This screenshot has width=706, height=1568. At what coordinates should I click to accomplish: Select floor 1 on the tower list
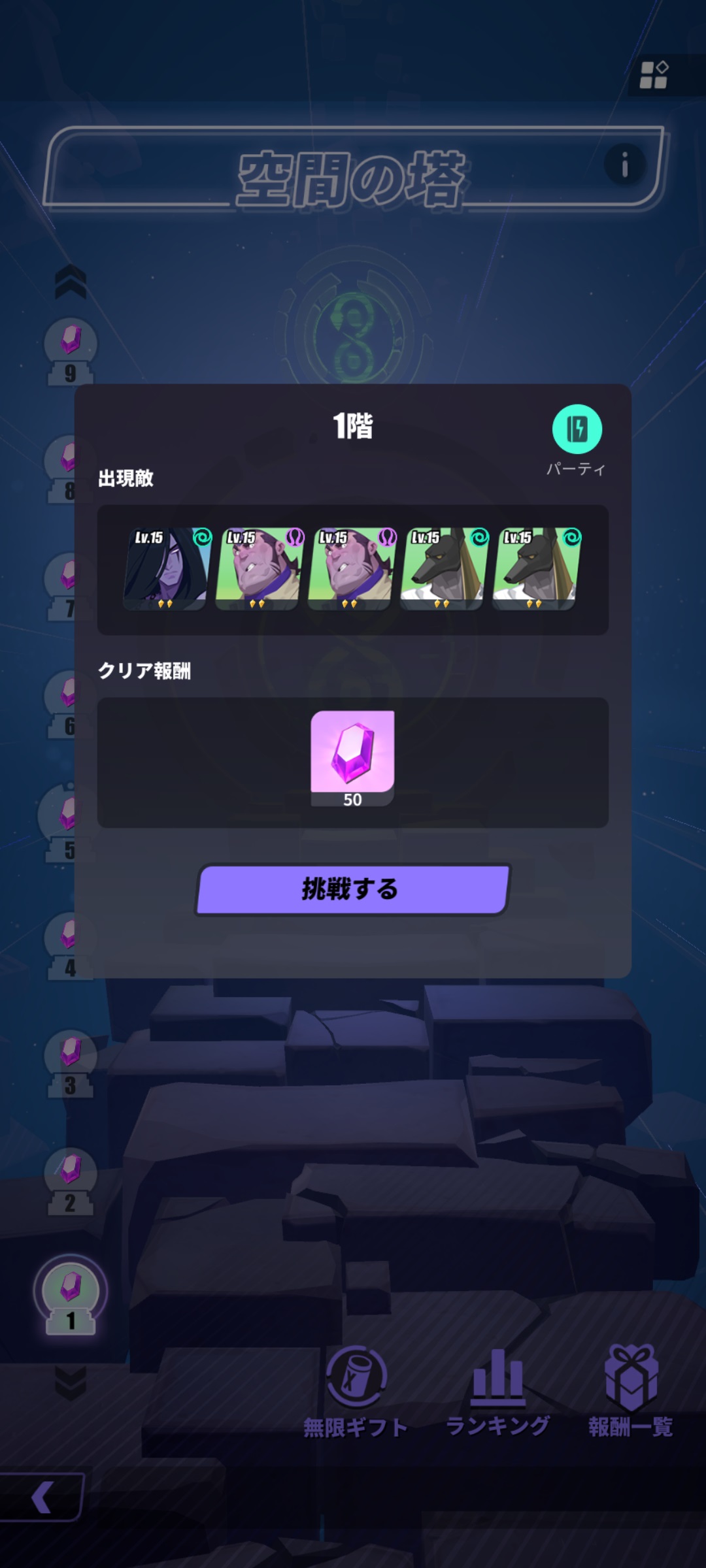[x=71, y=1295]
